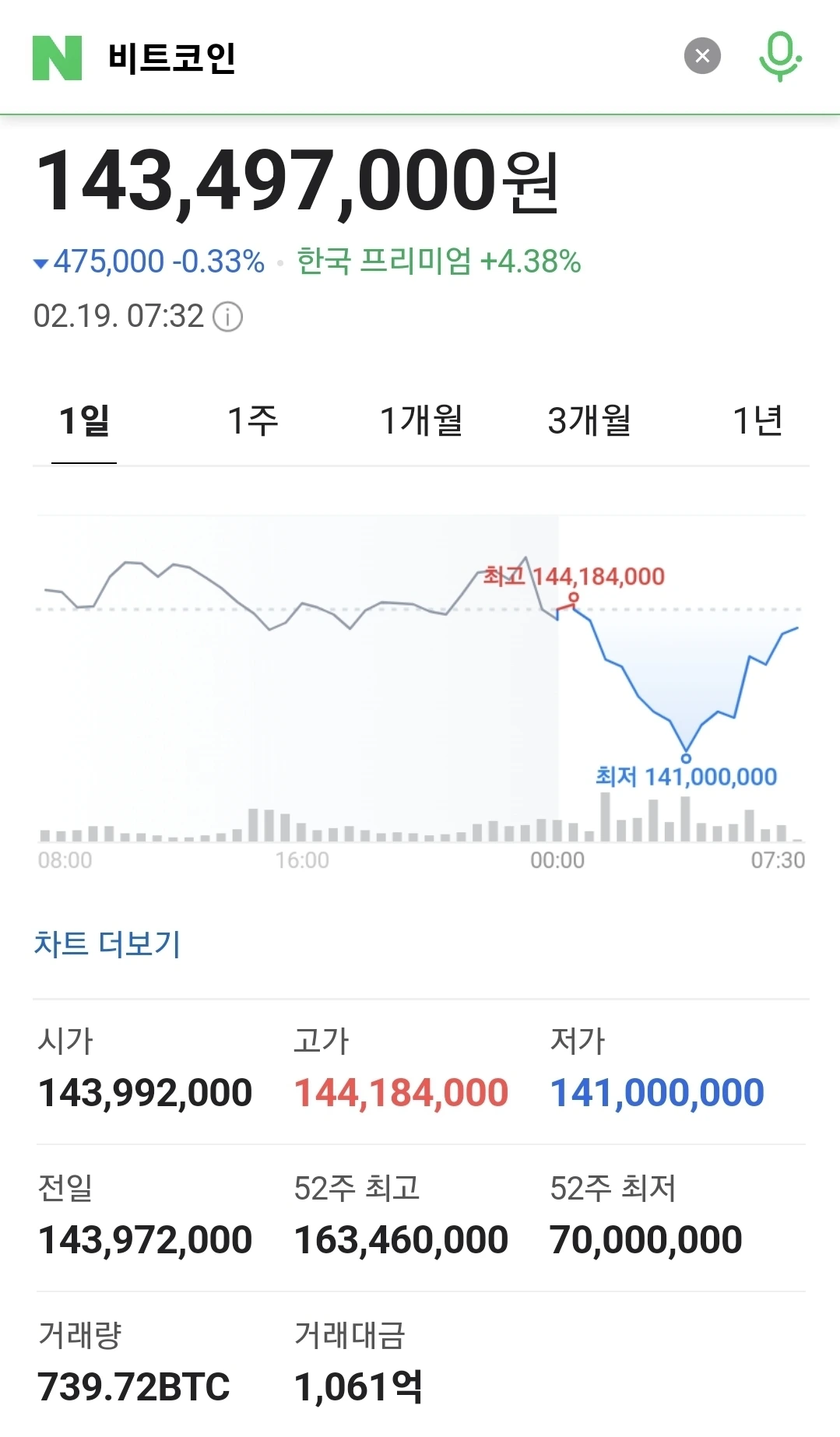Switch to the 1주 chart period
The height and width of the screenshot is (1437, 840).
(252, 421)
